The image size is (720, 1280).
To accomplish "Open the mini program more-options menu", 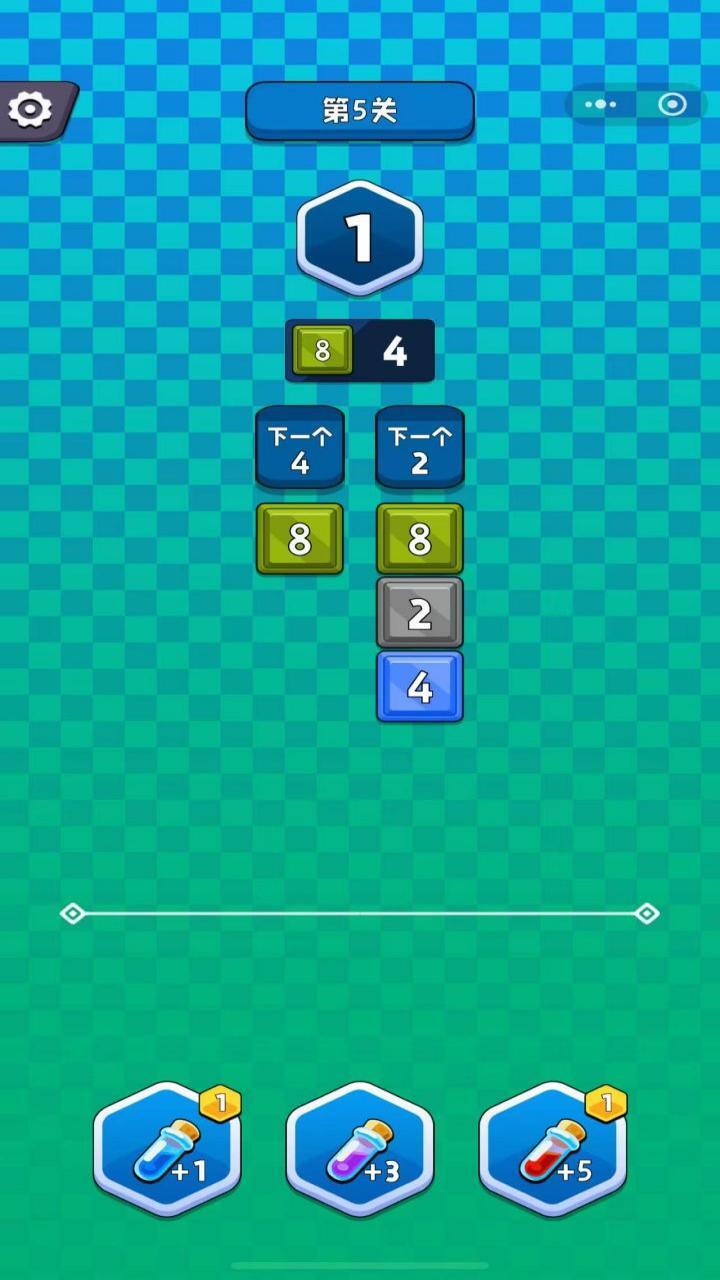I will [x=600, y=104].
